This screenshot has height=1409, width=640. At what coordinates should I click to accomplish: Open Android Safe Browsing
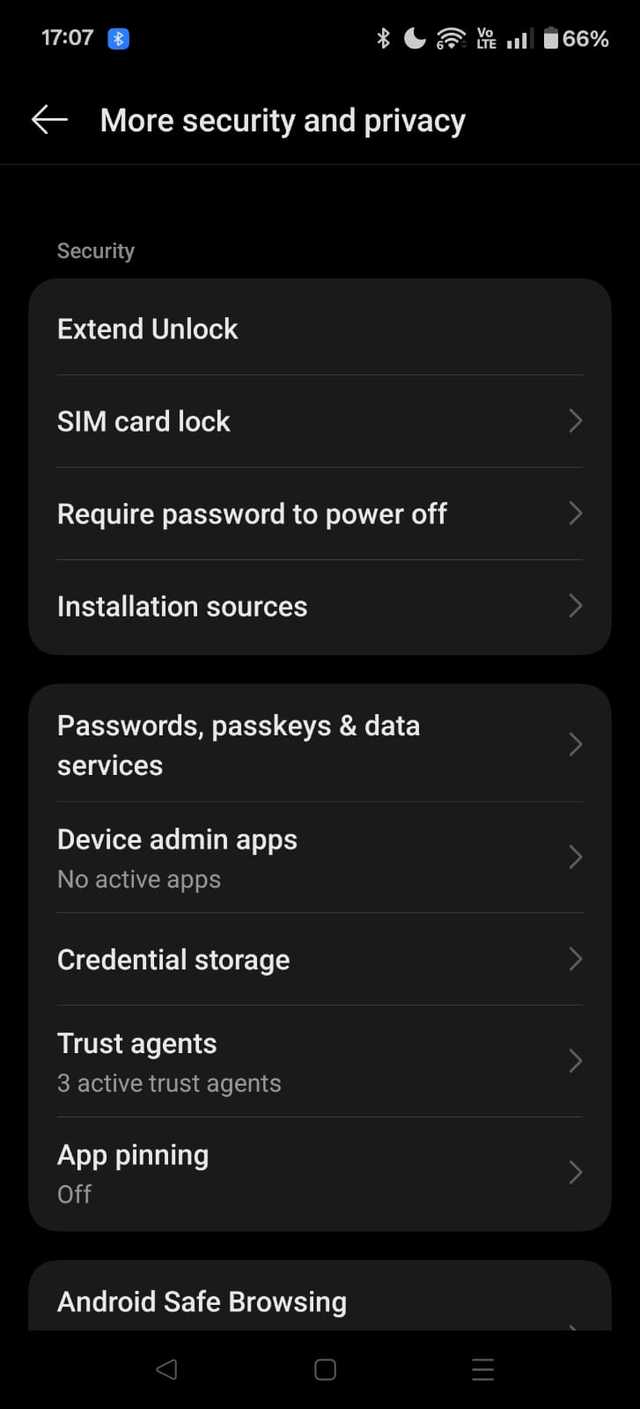tap(320, 1302)
